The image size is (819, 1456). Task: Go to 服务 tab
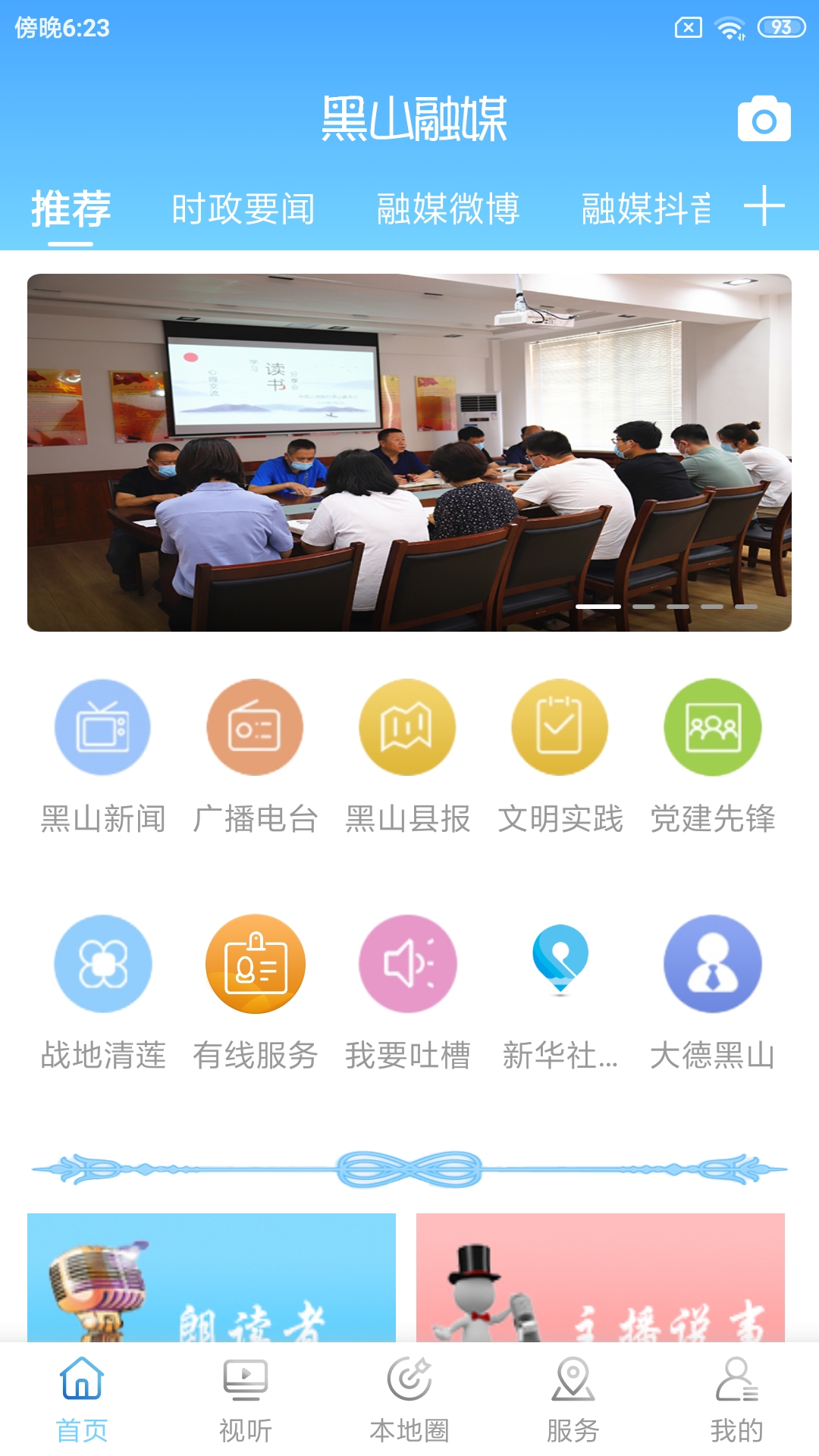pos(573,1399)
